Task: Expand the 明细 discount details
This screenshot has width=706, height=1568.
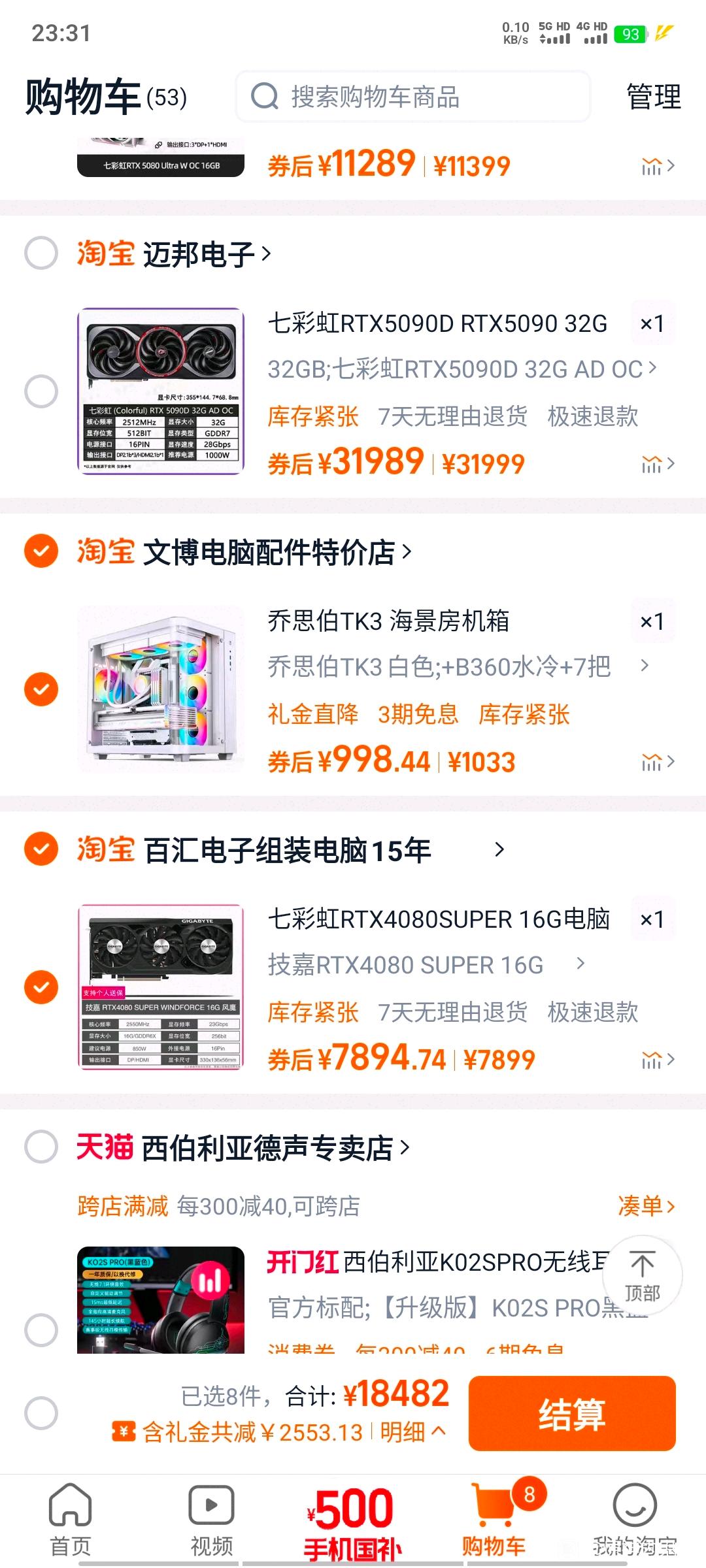Action: [x=412, y=1433]
